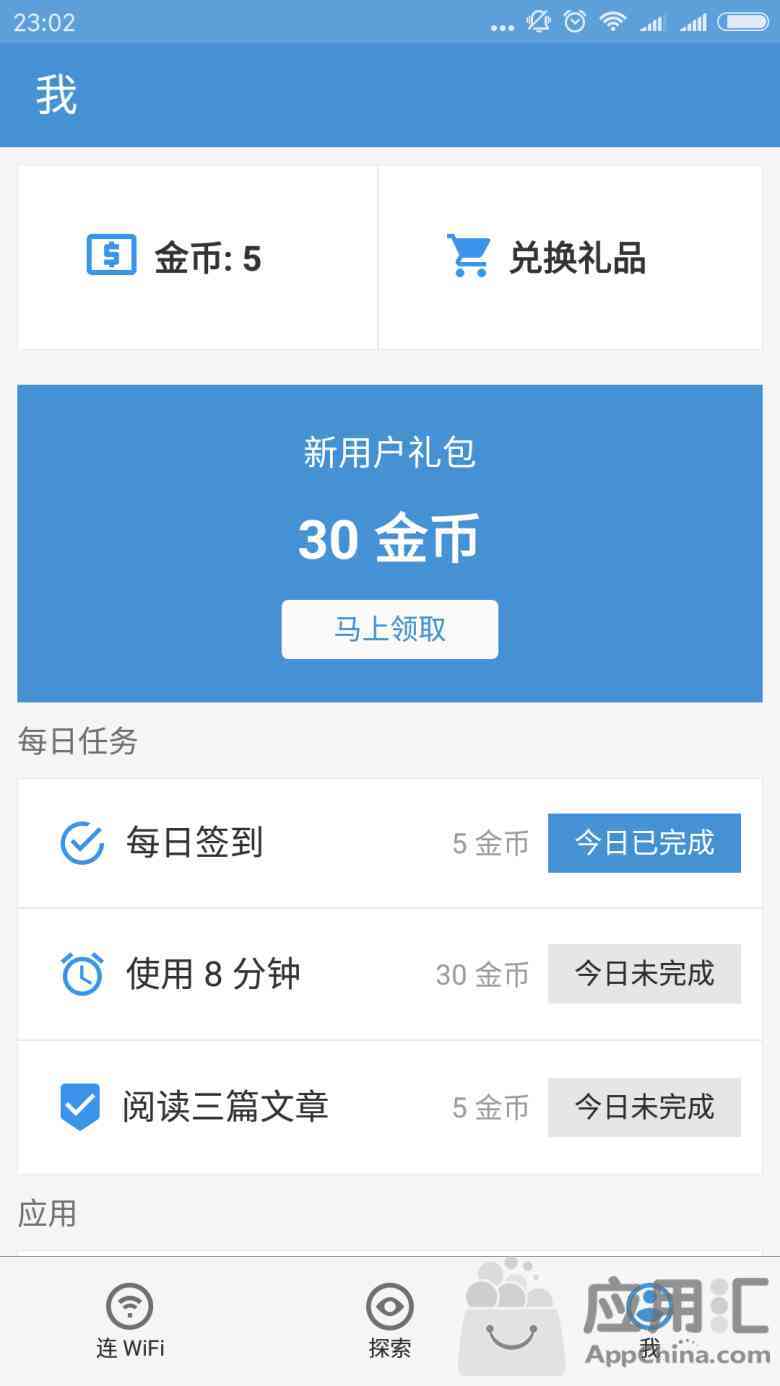Select the 我 tab

click(650, 1320)
